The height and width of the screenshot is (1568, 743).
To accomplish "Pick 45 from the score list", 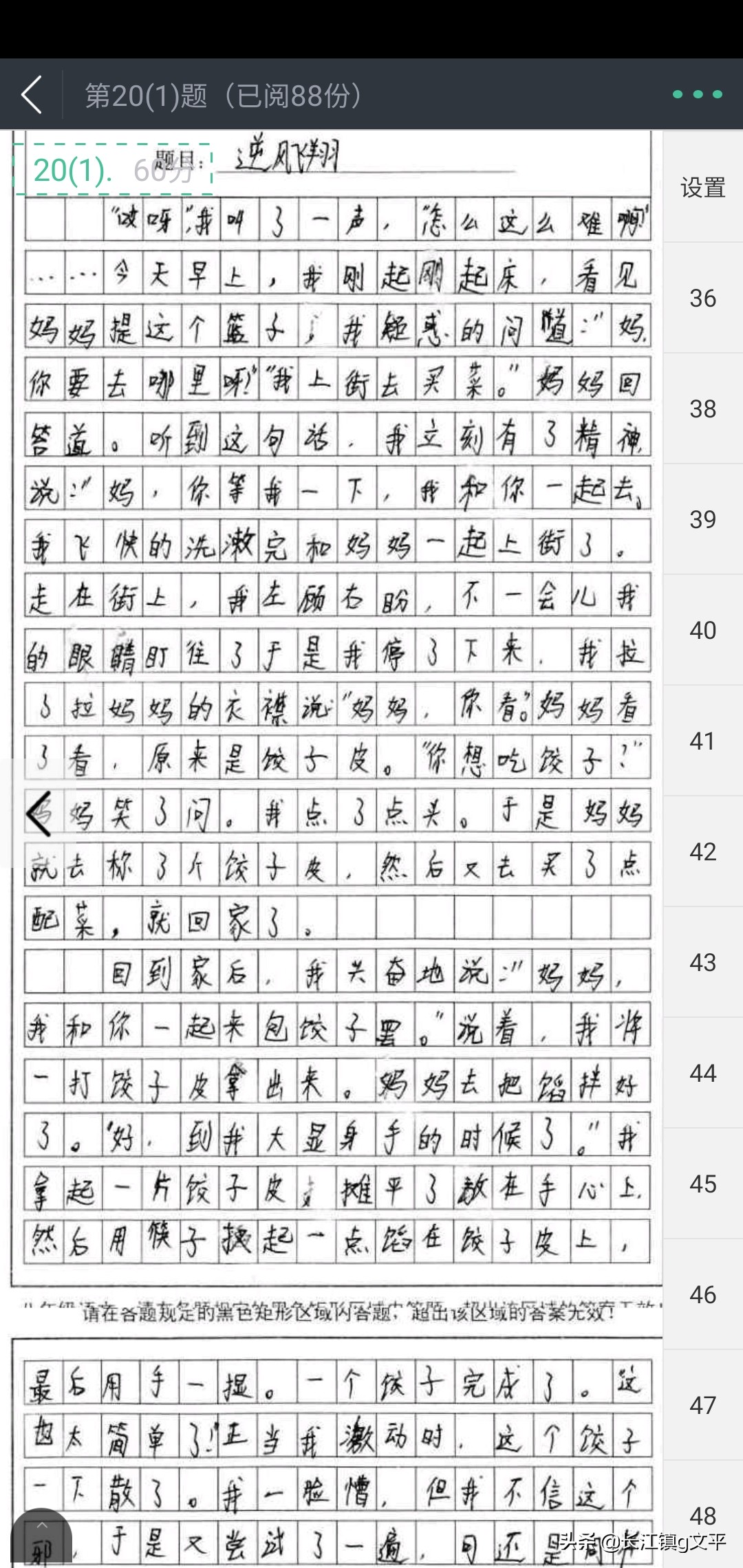I will pos(703,1184).
